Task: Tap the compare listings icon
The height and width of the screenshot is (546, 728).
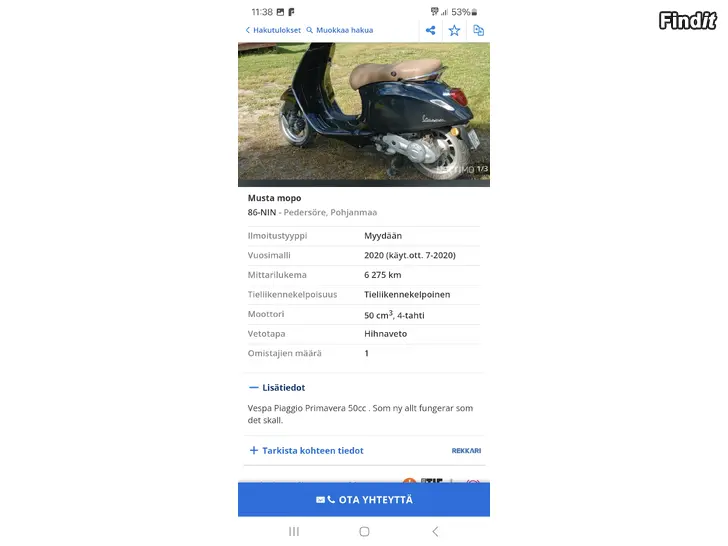Action: click(x=478, y=30)
